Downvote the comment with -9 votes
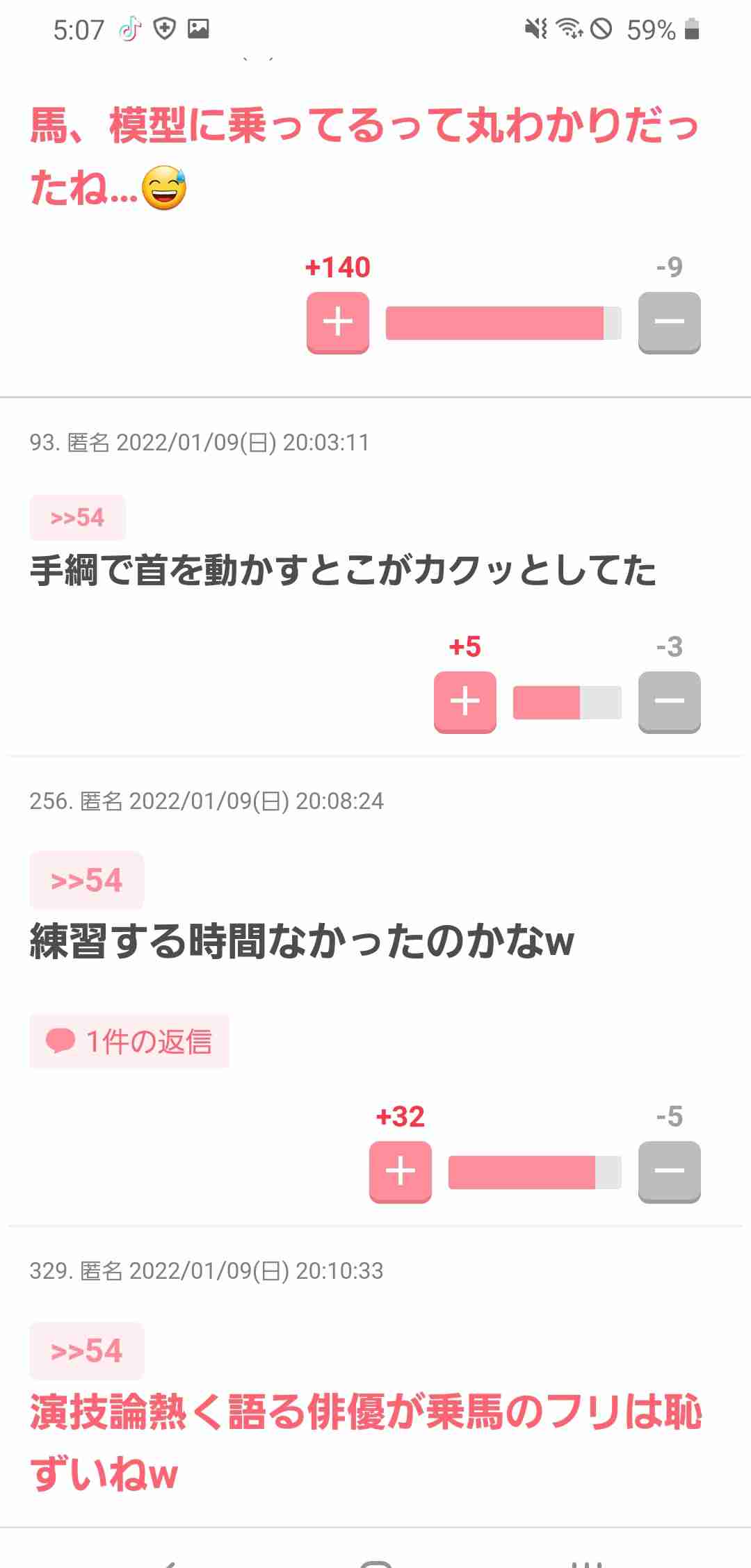 pos(669,322)
